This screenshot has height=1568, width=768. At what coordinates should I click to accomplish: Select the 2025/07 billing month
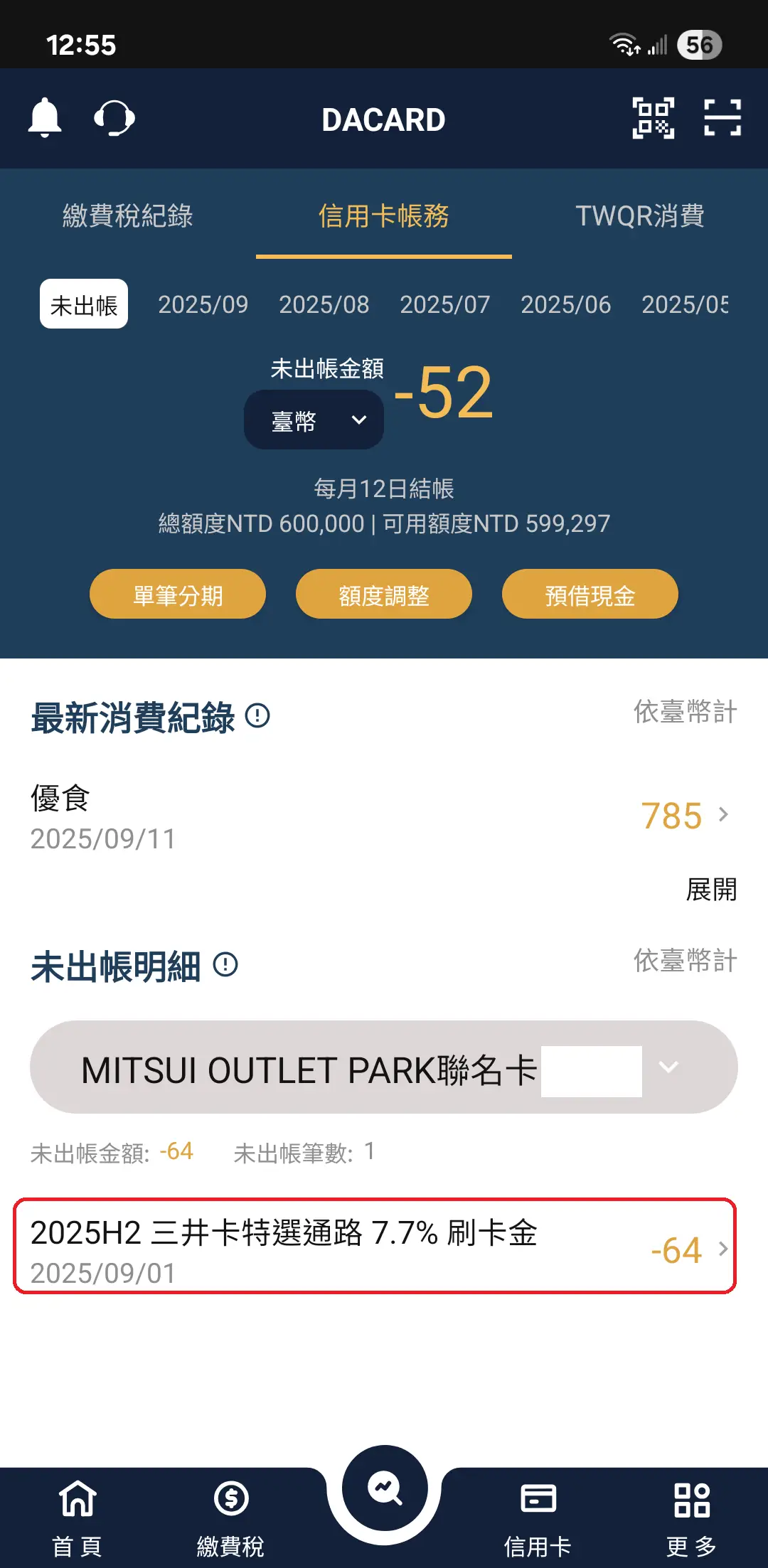click(444, 304)
